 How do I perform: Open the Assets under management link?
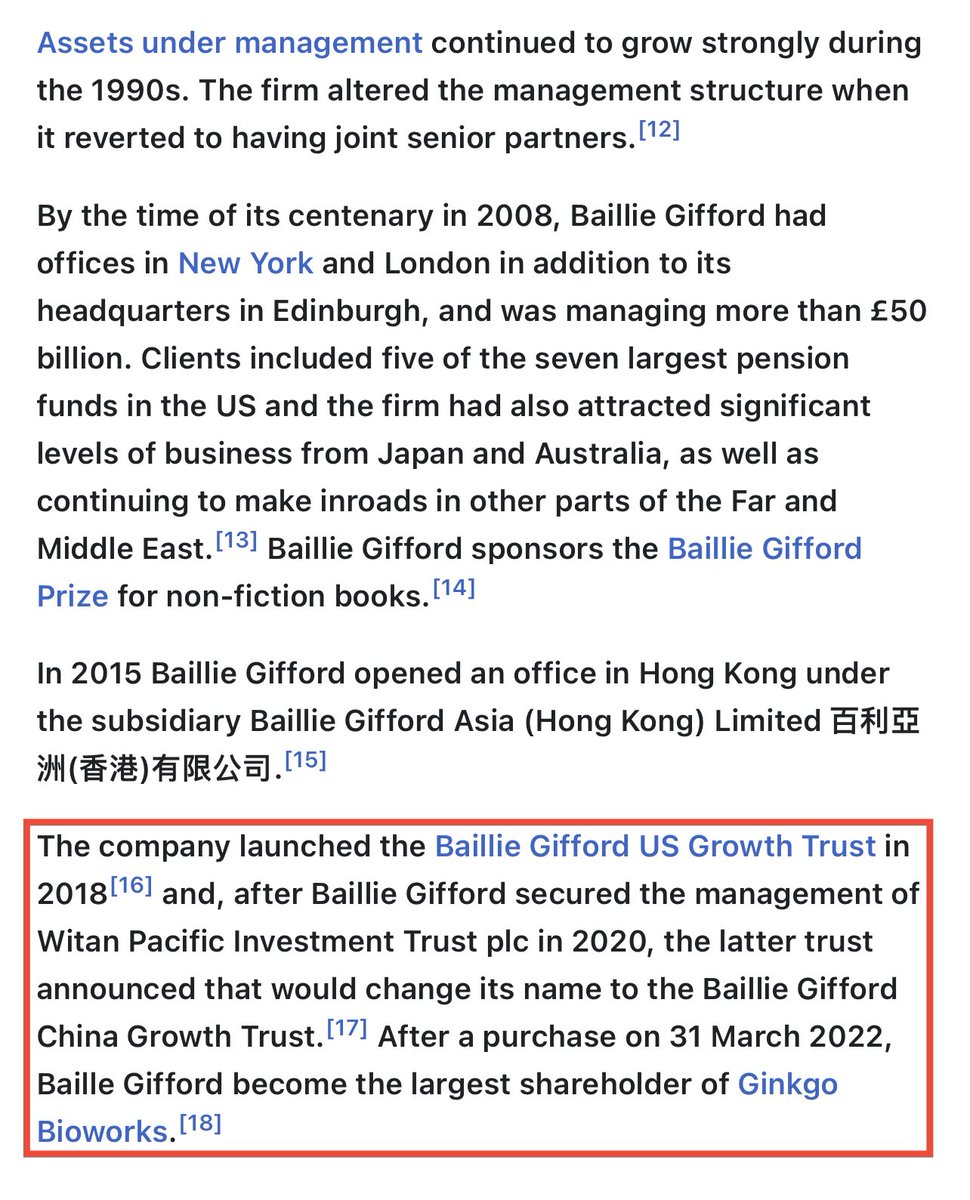[x=230, y=44]
